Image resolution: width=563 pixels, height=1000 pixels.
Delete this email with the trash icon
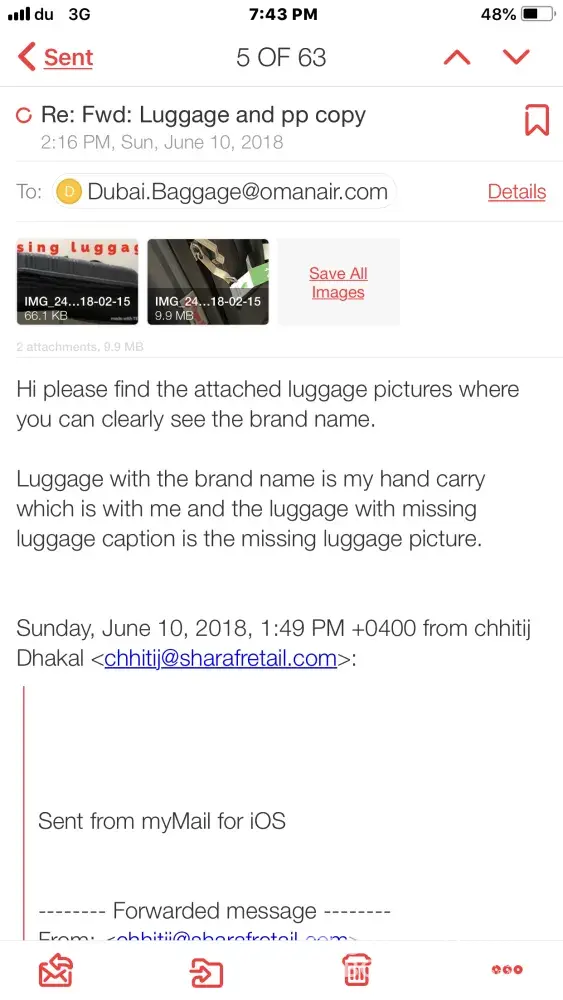(x=356, y=971)
